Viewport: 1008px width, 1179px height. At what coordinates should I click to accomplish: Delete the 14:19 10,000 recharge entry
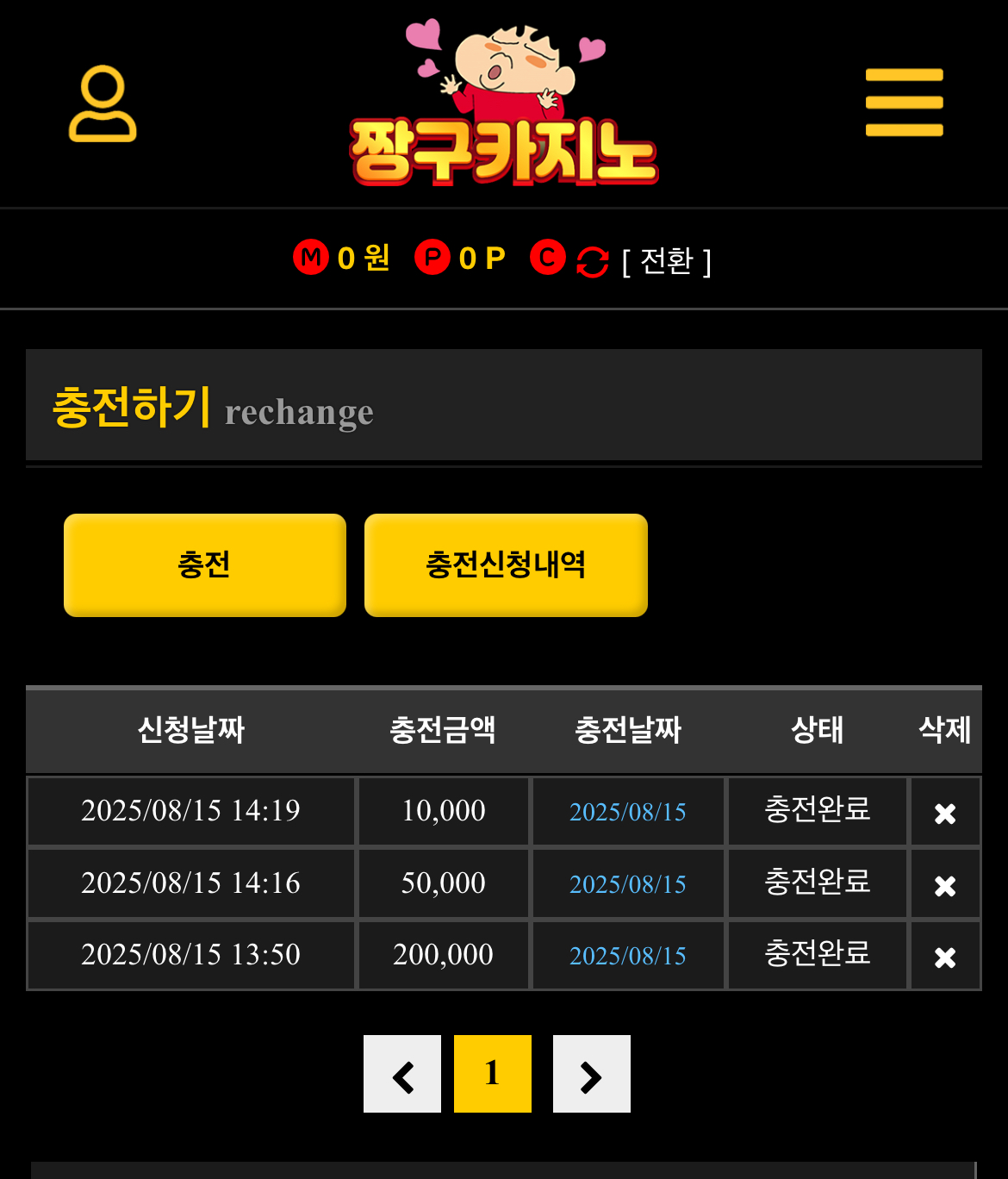[x=945, y=813]
